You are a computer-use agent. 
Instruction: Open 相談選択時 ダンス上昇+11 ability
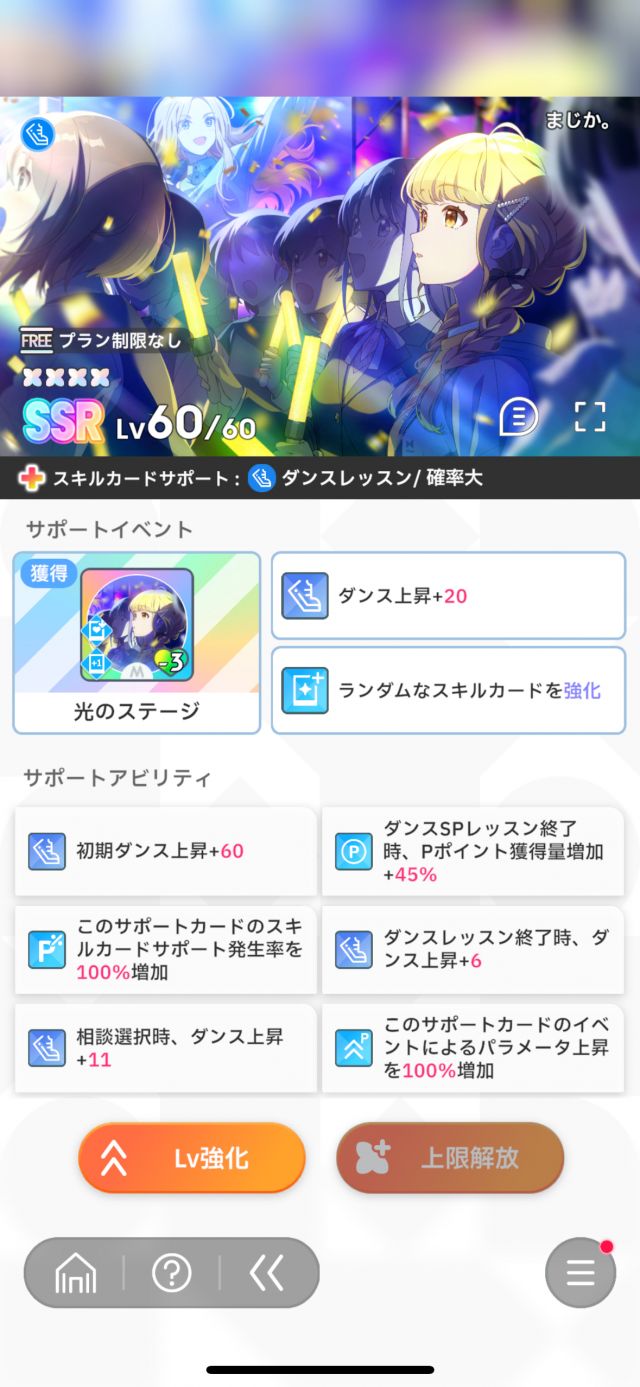(x=165, y=1048)
